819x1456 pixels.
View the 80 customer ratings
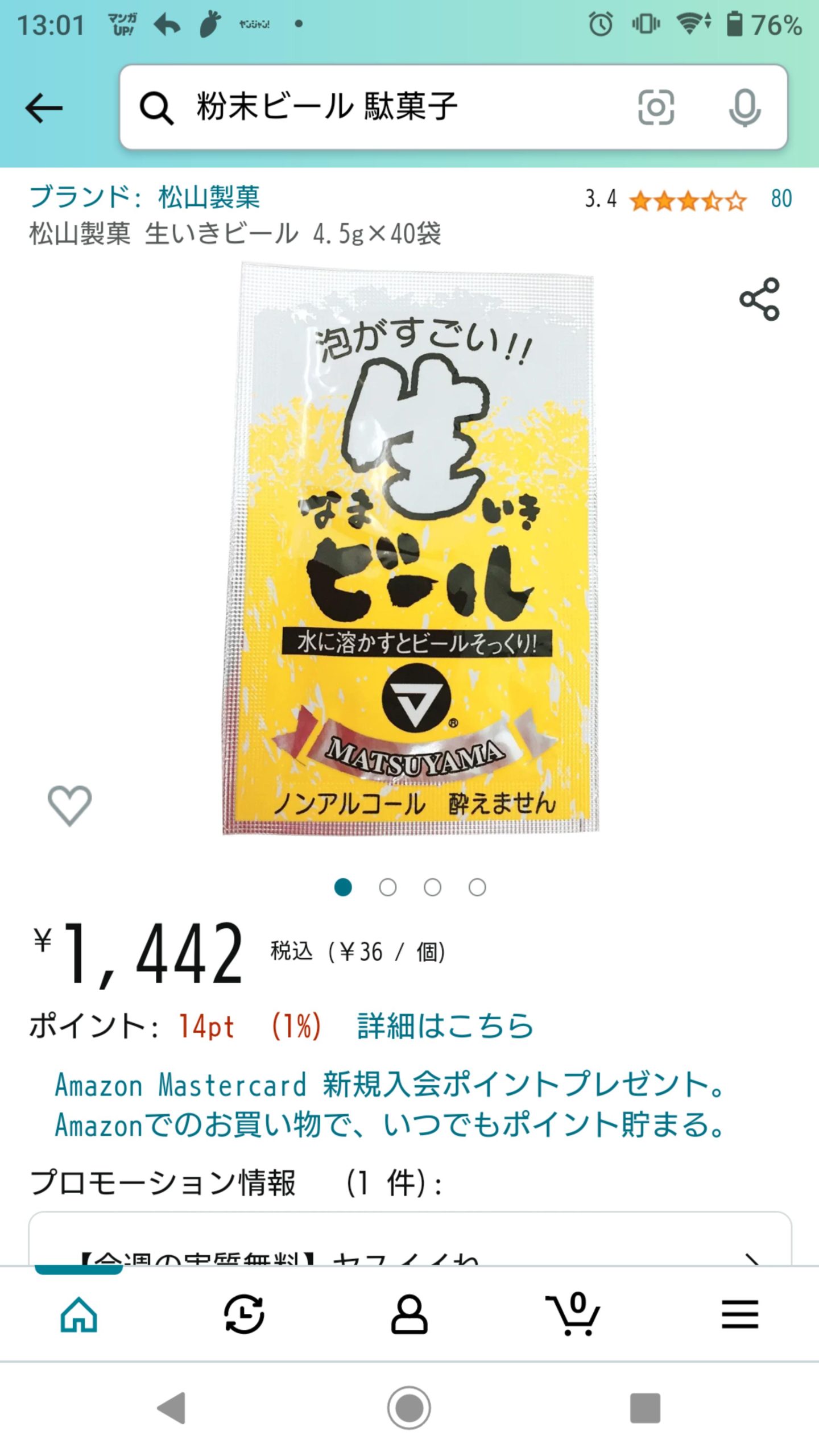point(781,199)
